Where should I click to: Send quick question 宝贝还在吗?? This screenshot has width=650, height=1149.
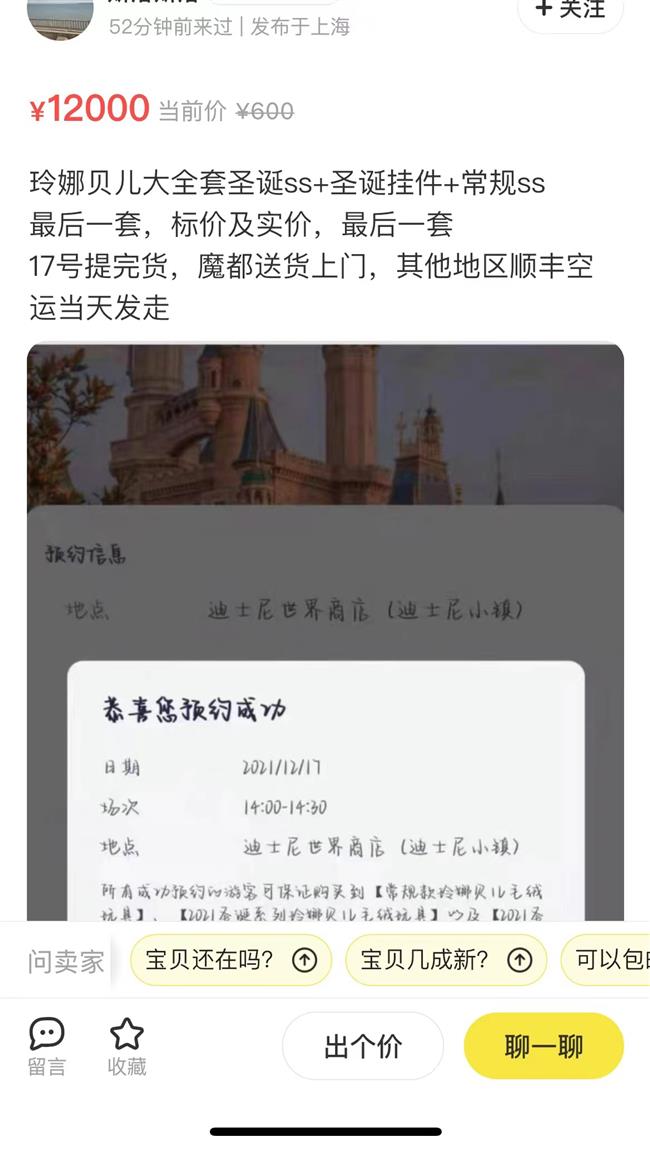pyautogui.click(x=231, y=960)
